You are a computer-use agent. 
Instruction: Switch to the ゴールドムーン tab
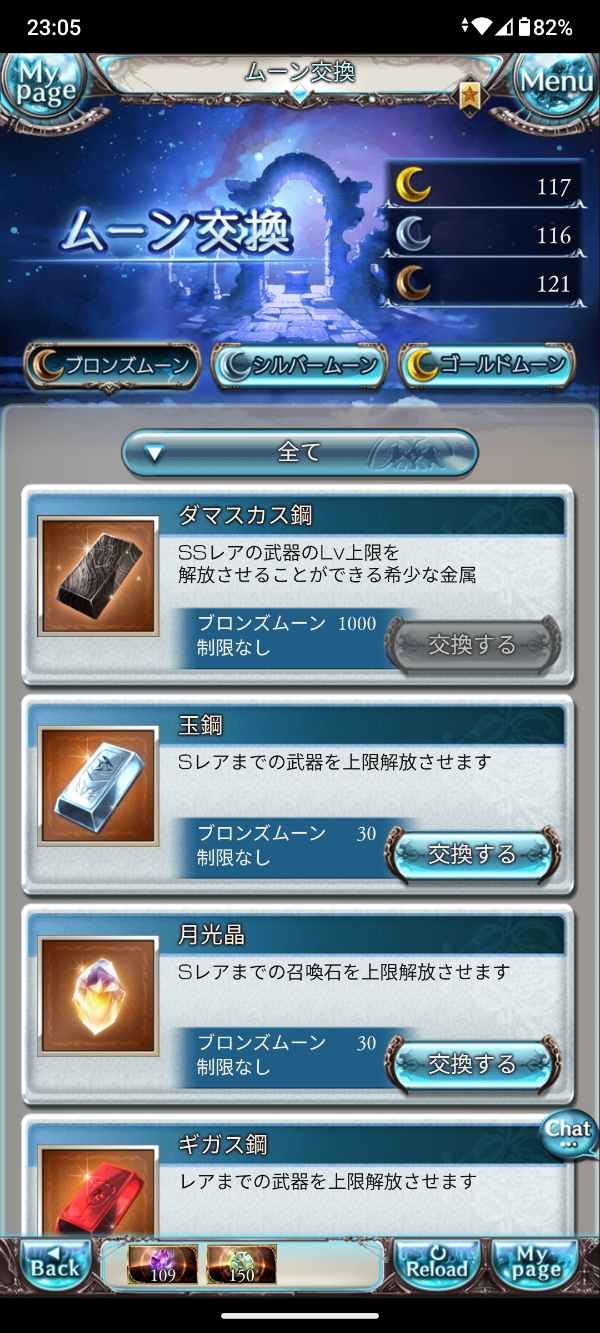487,365
